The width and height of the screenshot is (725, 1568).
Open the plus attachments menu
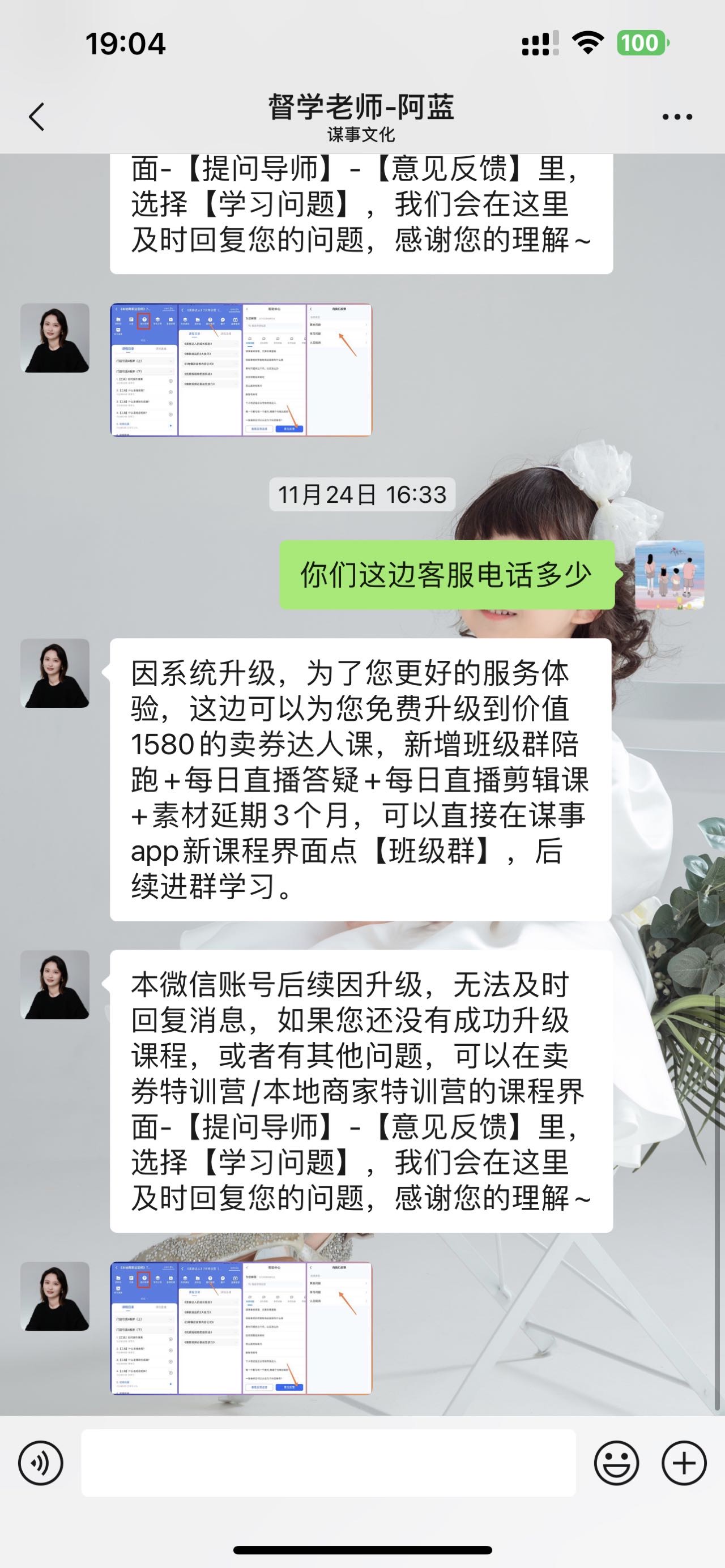point(684,1463)
